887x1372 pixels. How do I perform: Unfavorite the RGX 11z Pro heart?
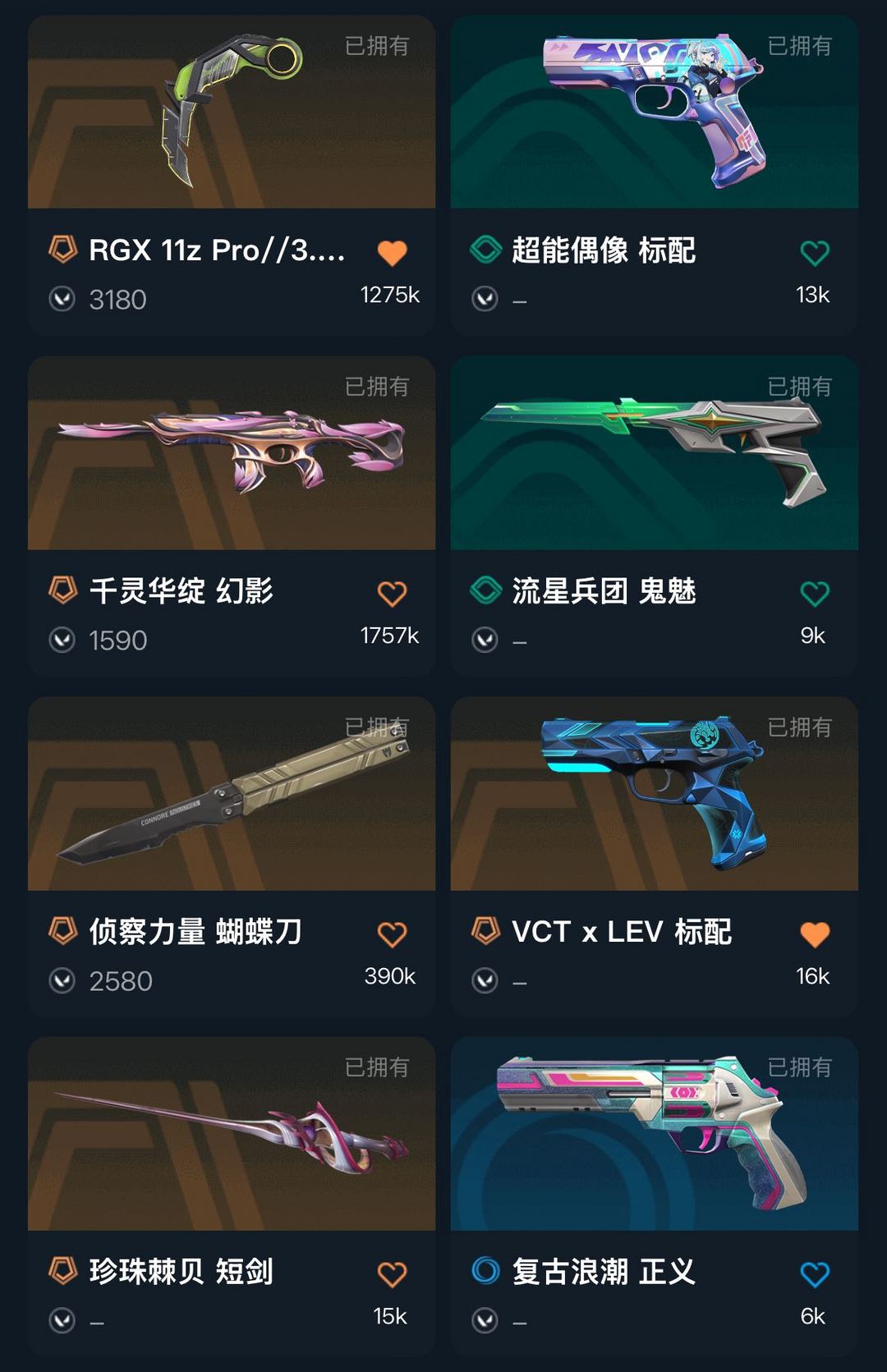click(392, 253)
